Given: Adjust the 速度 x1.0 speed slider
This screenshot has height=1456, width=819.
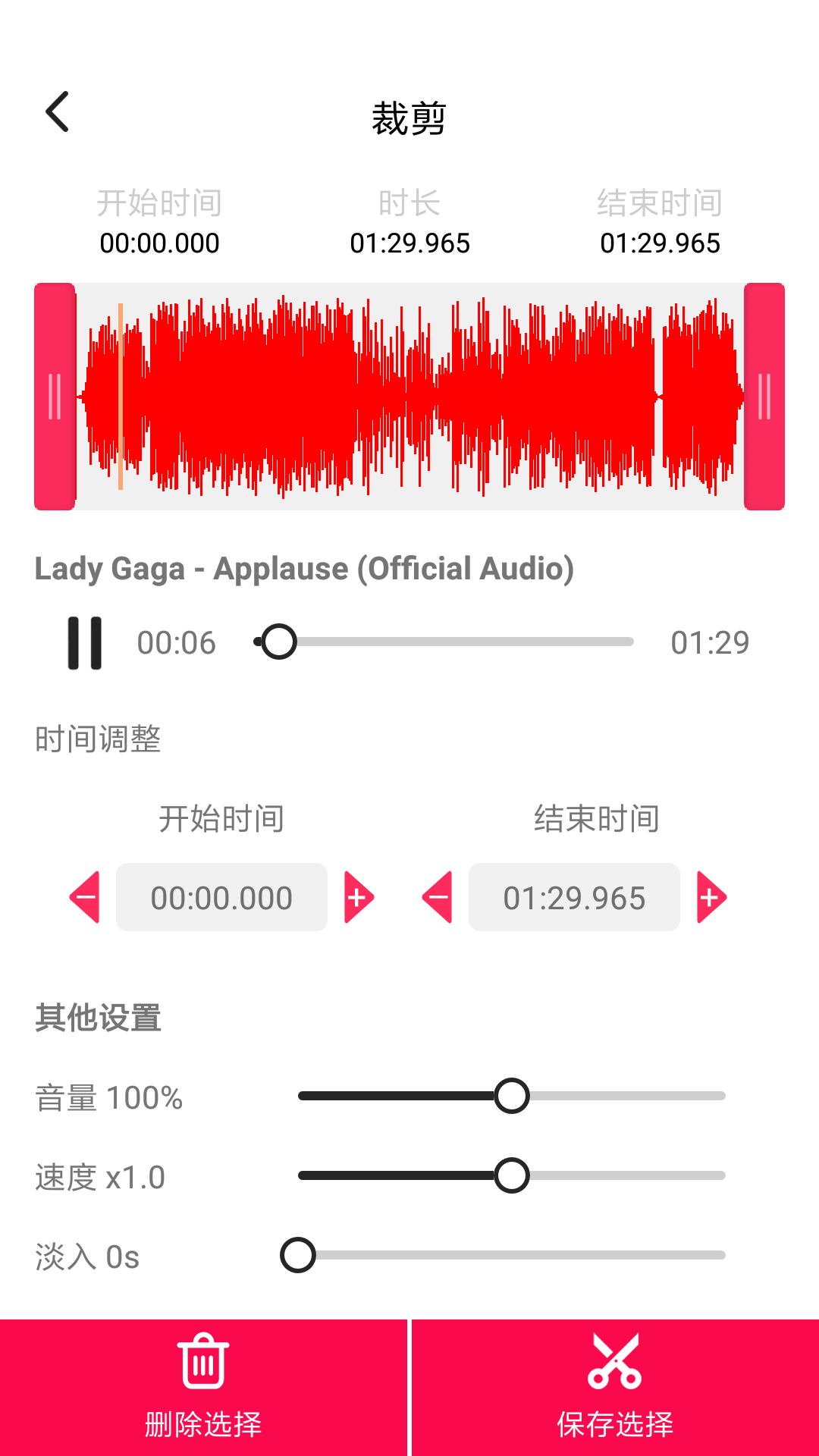Looking at the screenshot, I should [512, 1176].
